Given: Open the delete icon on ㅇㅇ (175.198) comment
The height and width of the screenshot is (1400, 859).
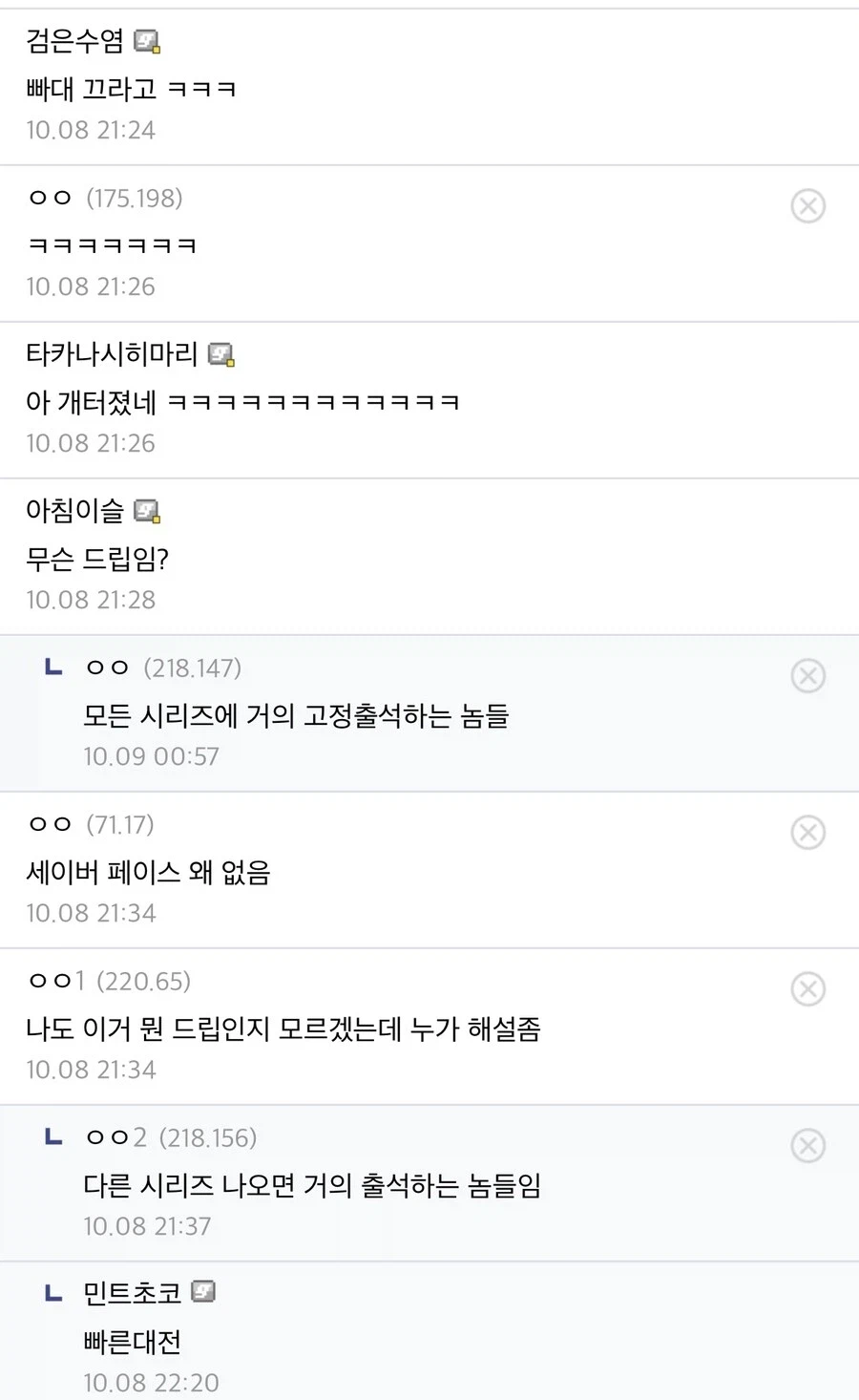Looking at the screenshot, I should click(x=808, y=206).
